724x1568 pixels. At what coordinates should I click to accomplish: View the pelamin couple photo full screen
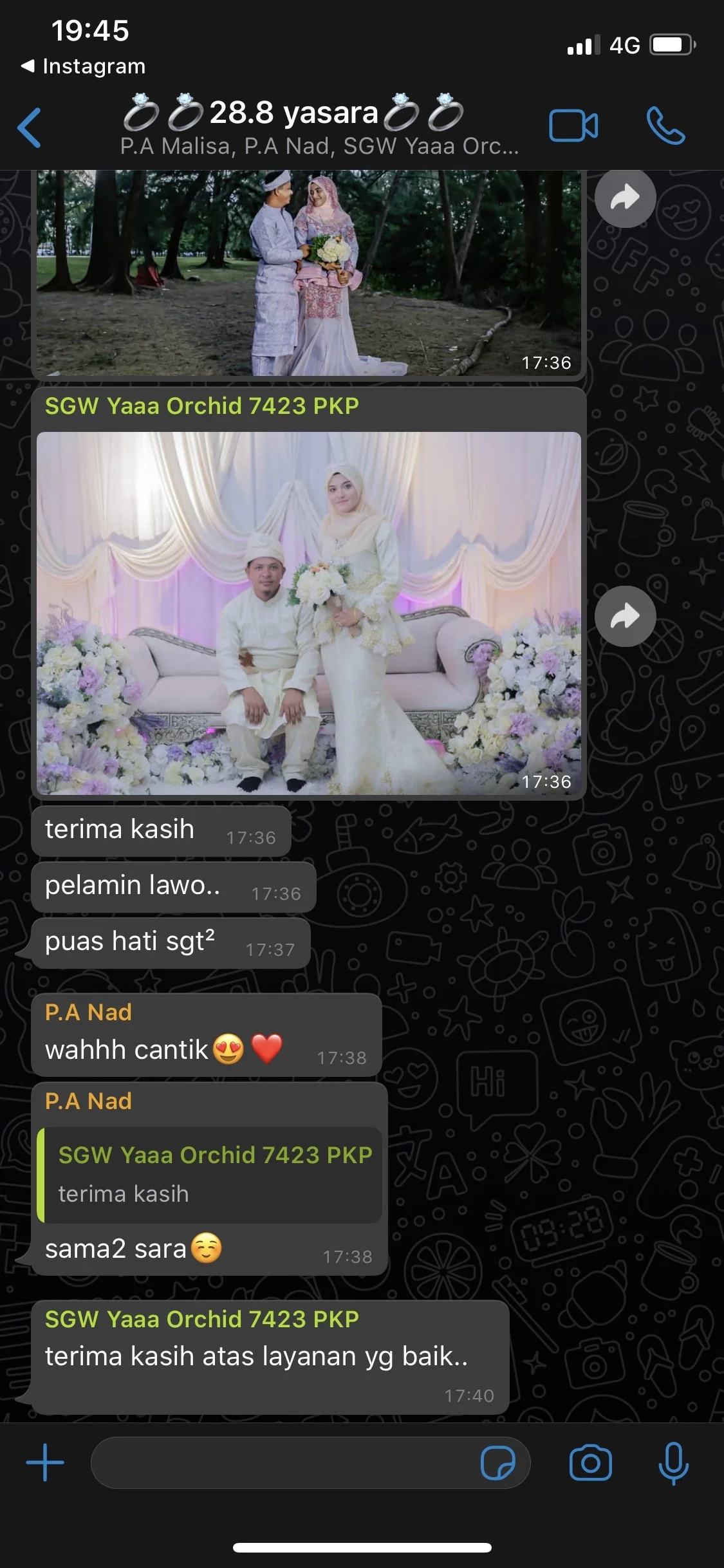click(309, 613)
